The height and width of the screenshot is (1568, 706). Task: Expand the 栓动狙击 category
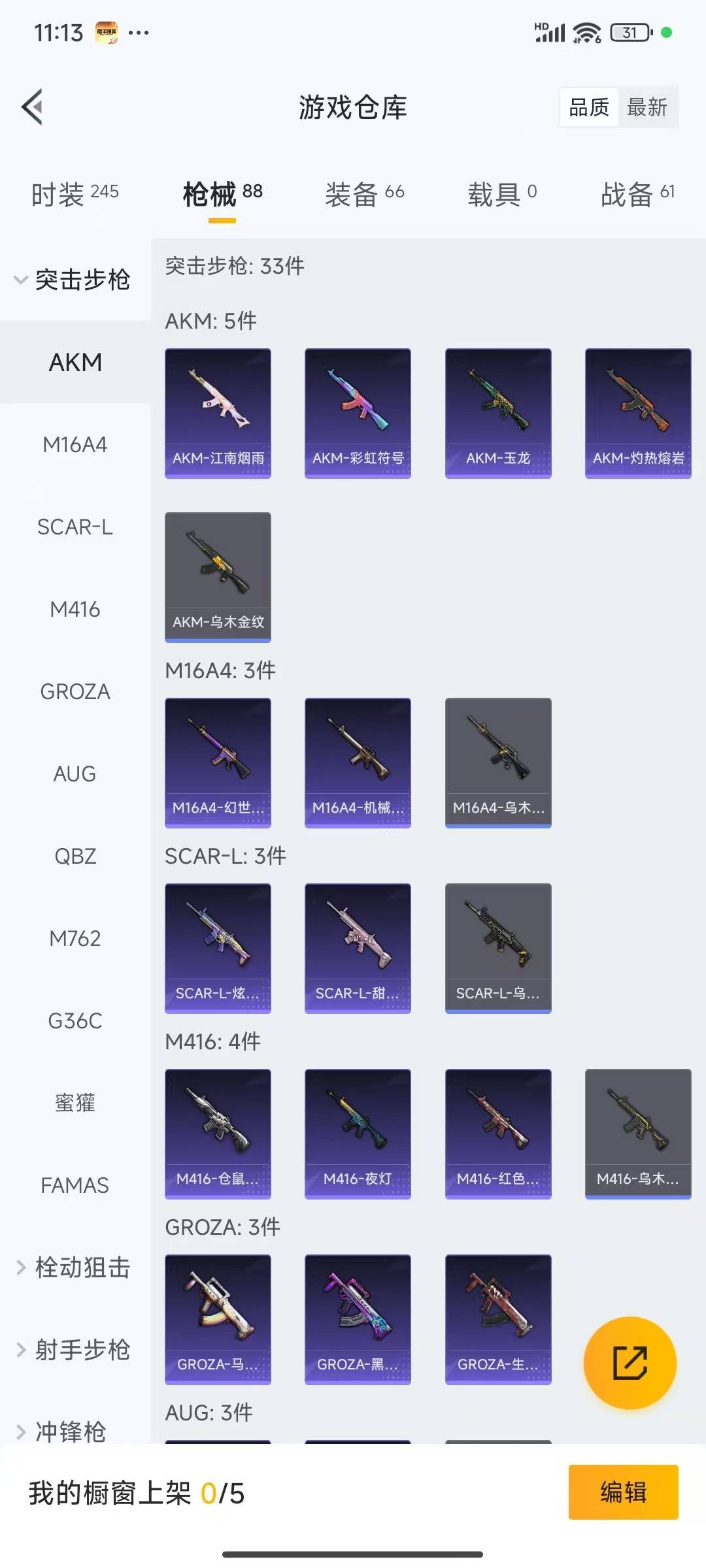[73, 1267]
